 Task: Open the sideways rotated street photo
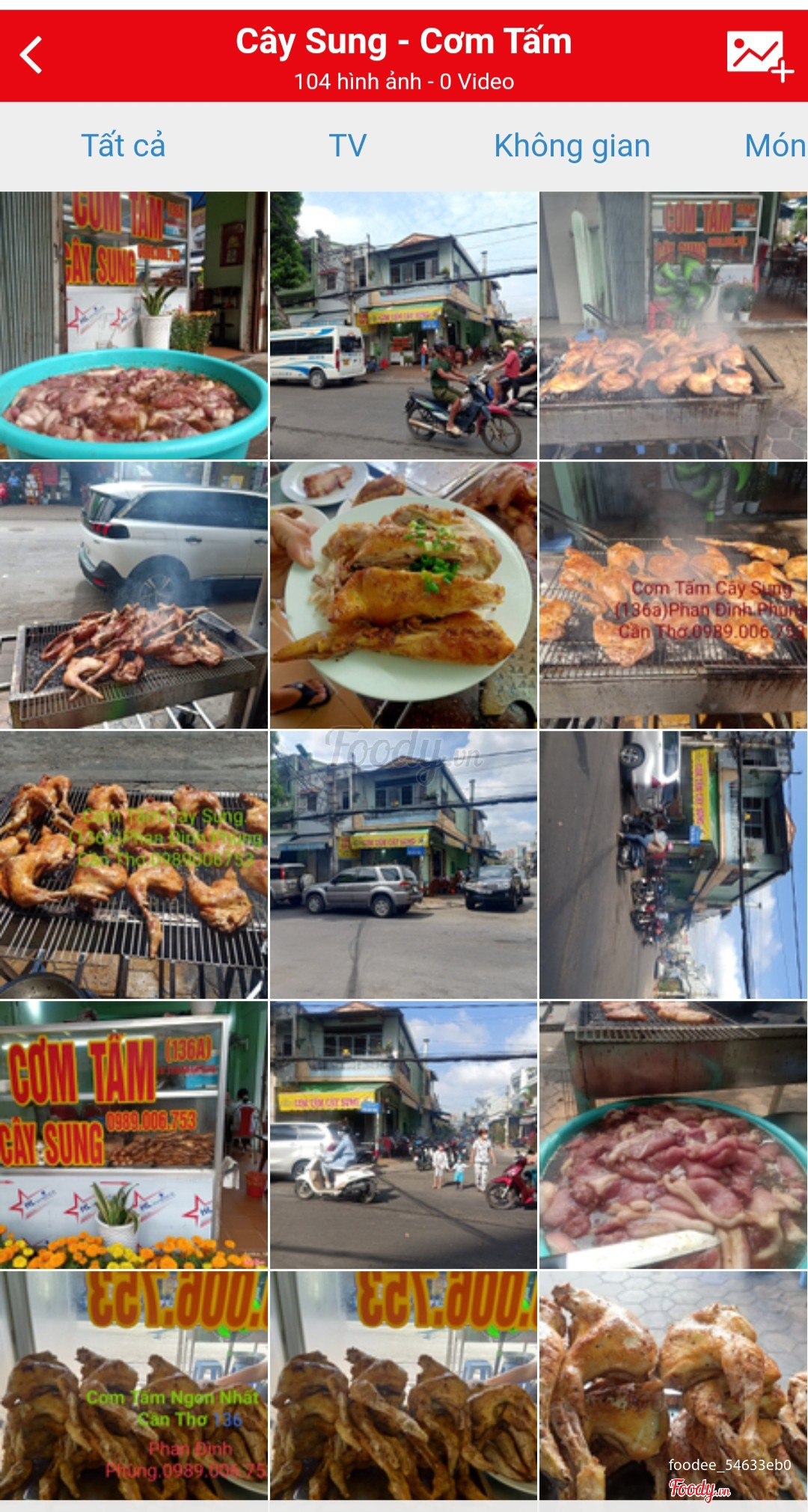(x=673, y=865)
